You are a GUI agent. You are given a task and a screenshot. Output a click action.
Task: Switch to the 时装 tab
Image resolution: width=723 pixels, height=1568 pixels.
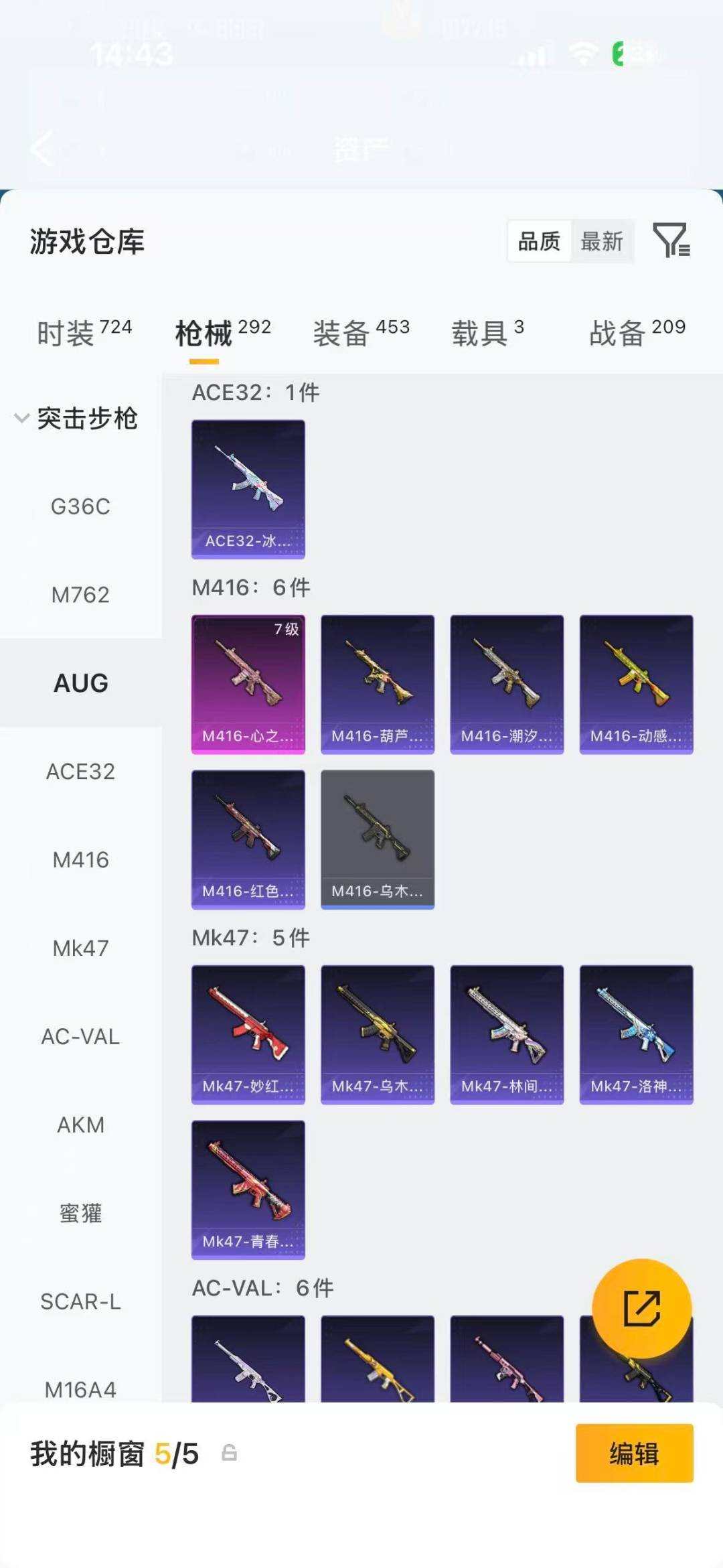[x=84, y=332]
